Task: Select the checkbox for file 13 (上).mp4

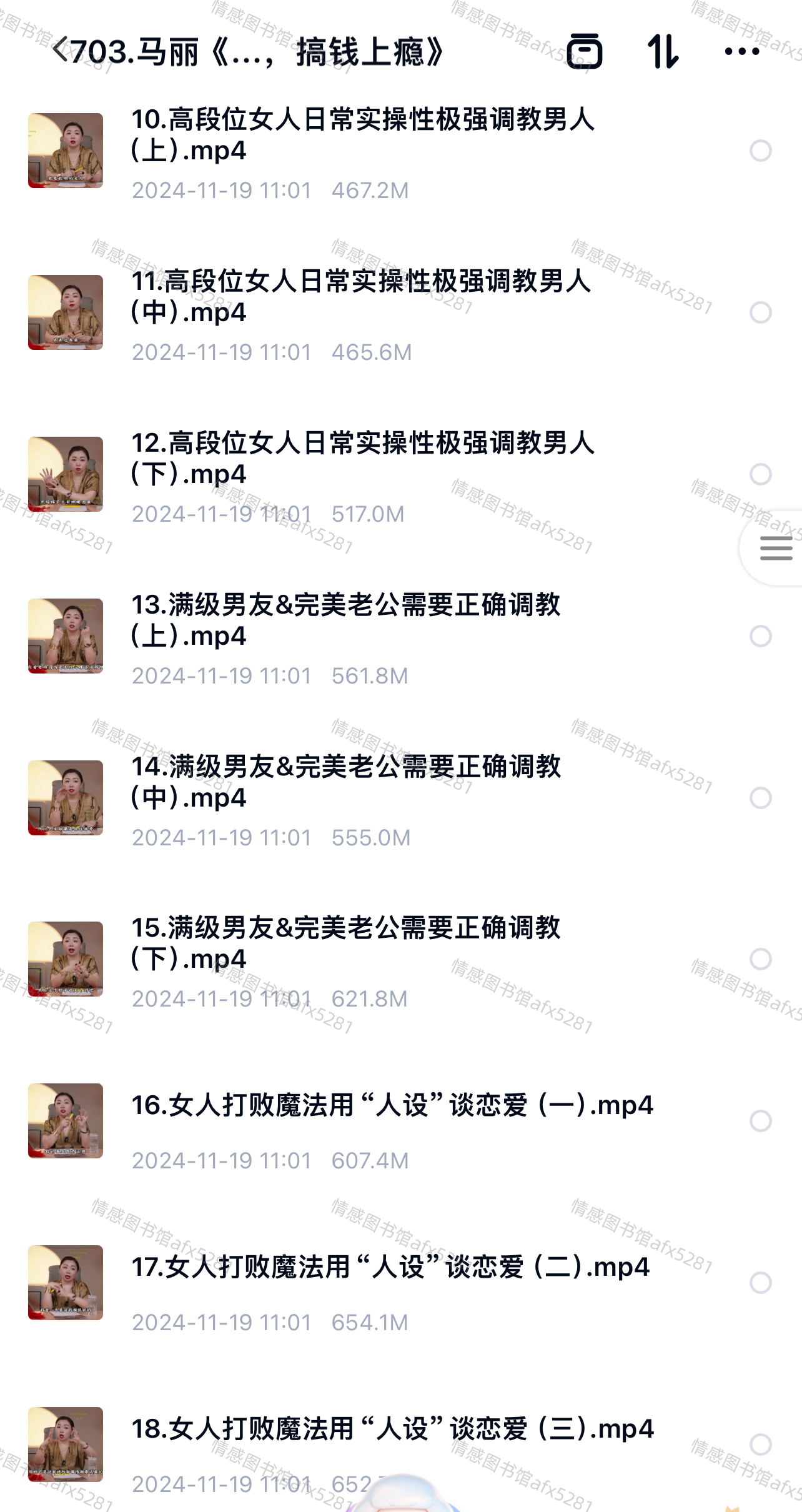Action: [760, 636]
